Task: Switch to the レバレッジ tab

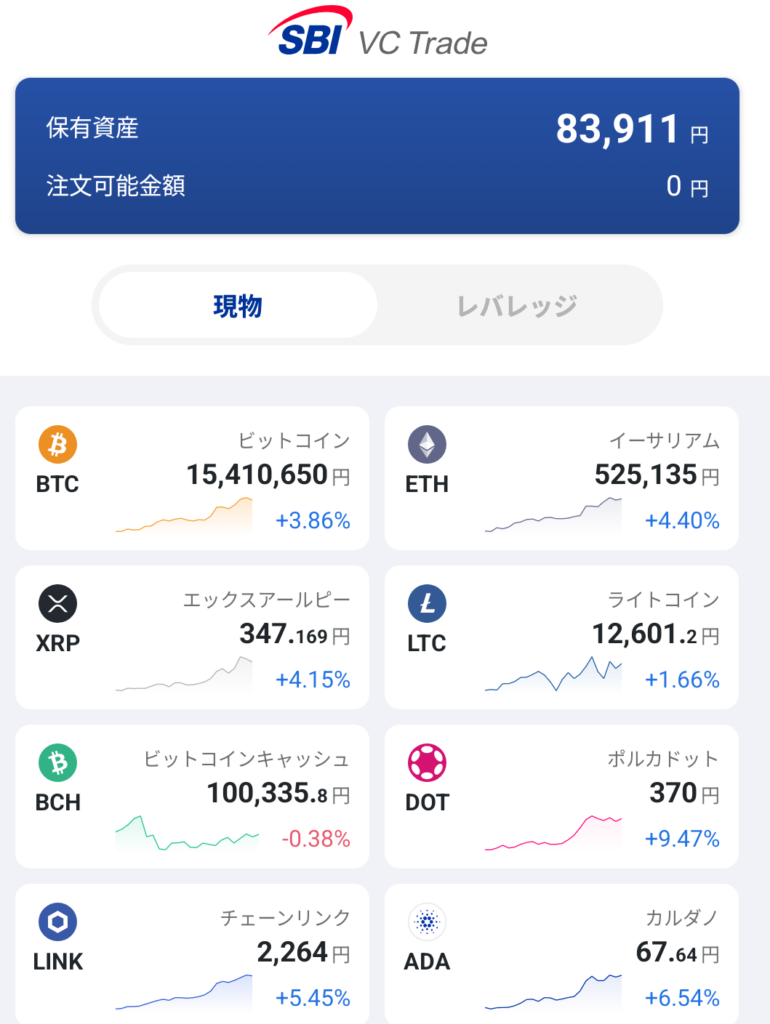Action: tap(517, 305)
